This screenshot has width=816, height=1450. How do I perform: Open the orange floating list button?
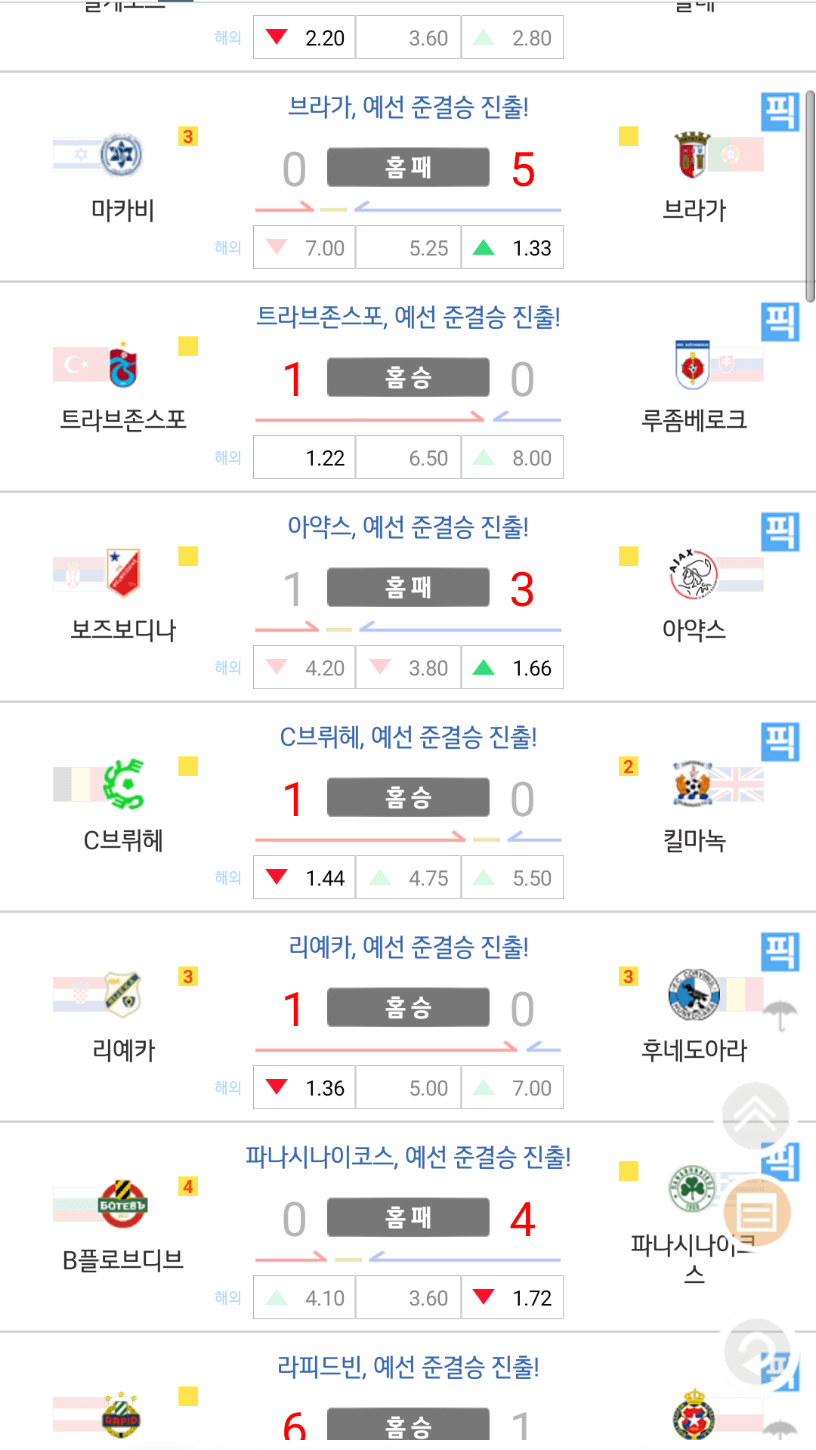coord(756,1213)
